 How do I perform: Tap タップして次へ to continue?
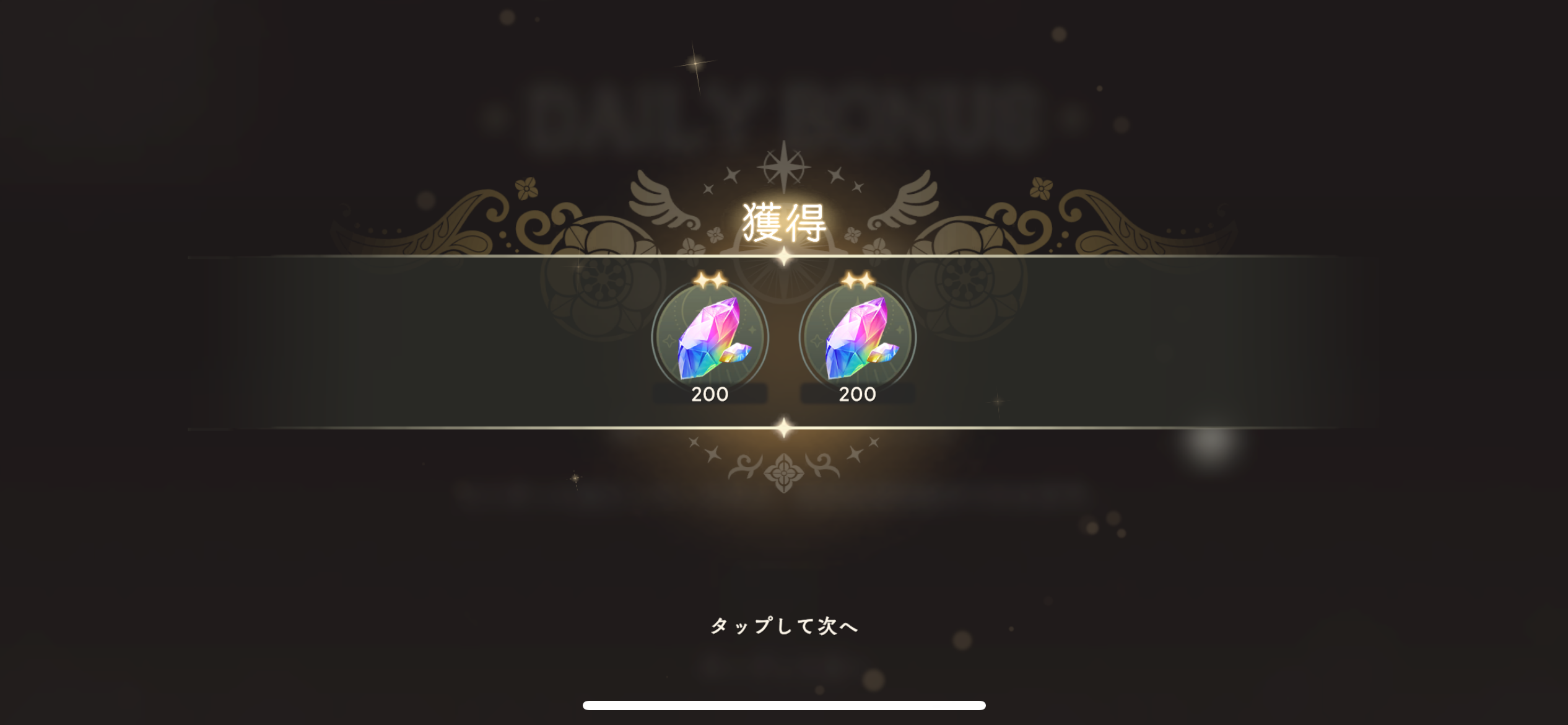[784, 626]
